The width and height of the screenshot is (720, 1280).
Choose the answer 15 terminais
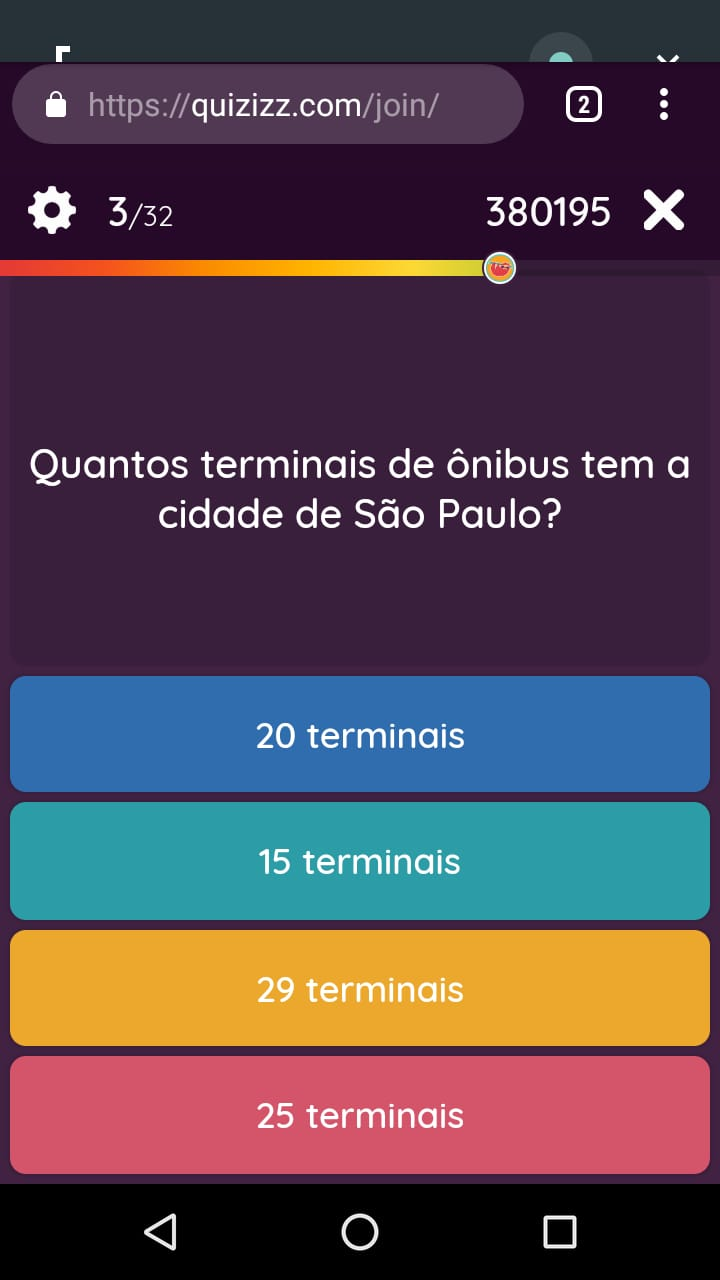(360, 861)
